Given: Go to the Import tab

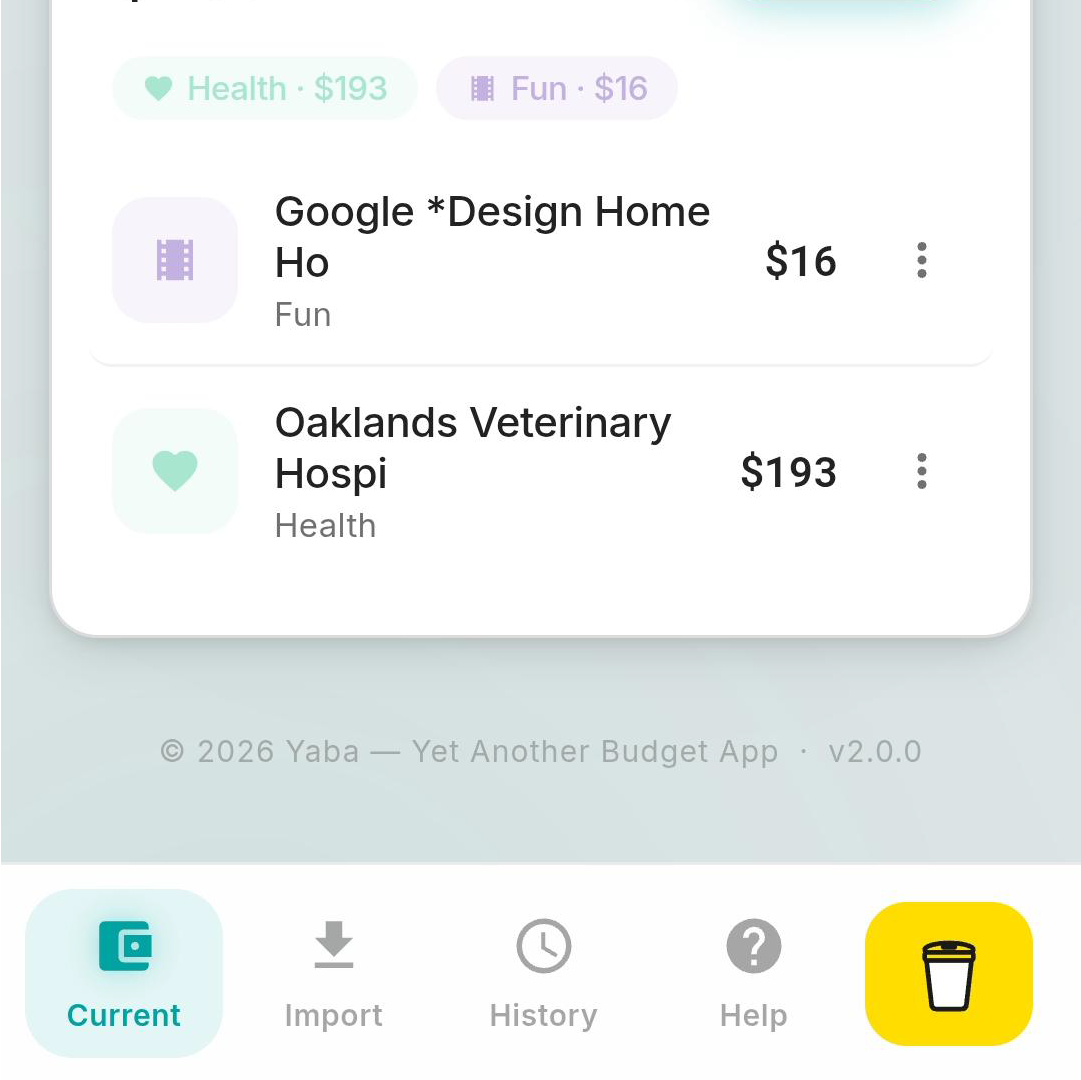Looking at the screenshot, I should coord(333,973).
